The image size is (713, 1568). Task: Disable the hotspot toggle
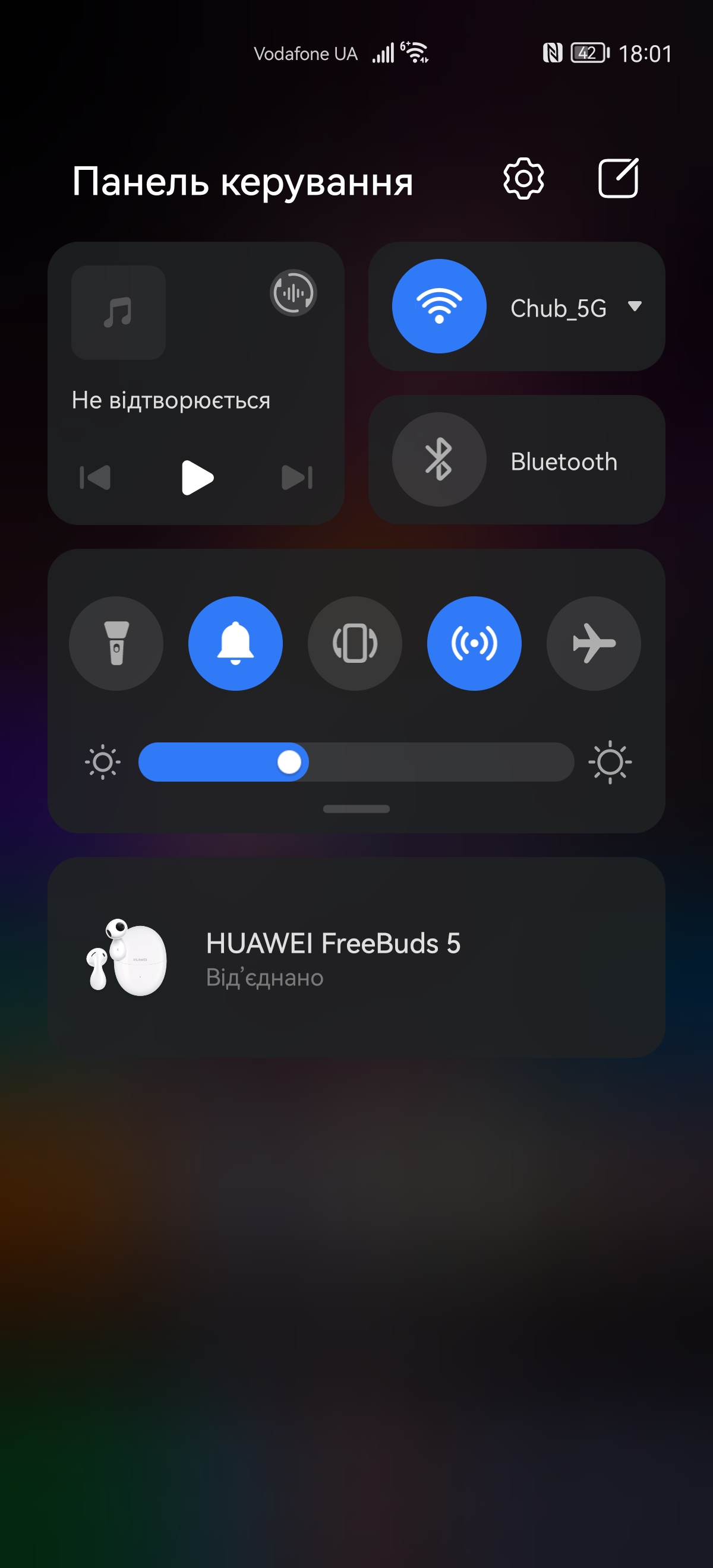pos(474,643)
